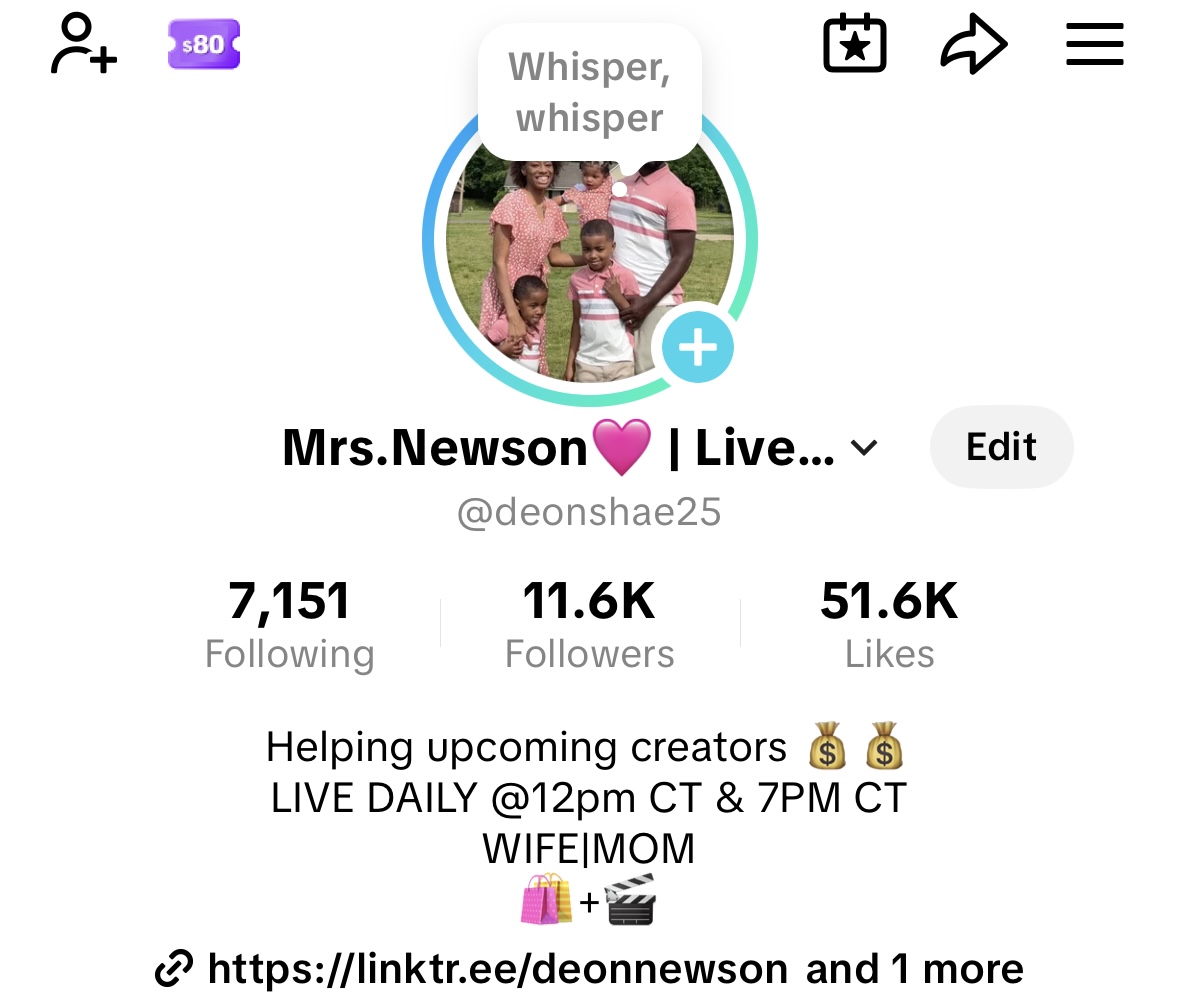
Task: Tap the plus badge on profile photo
Action: (697, 348)
